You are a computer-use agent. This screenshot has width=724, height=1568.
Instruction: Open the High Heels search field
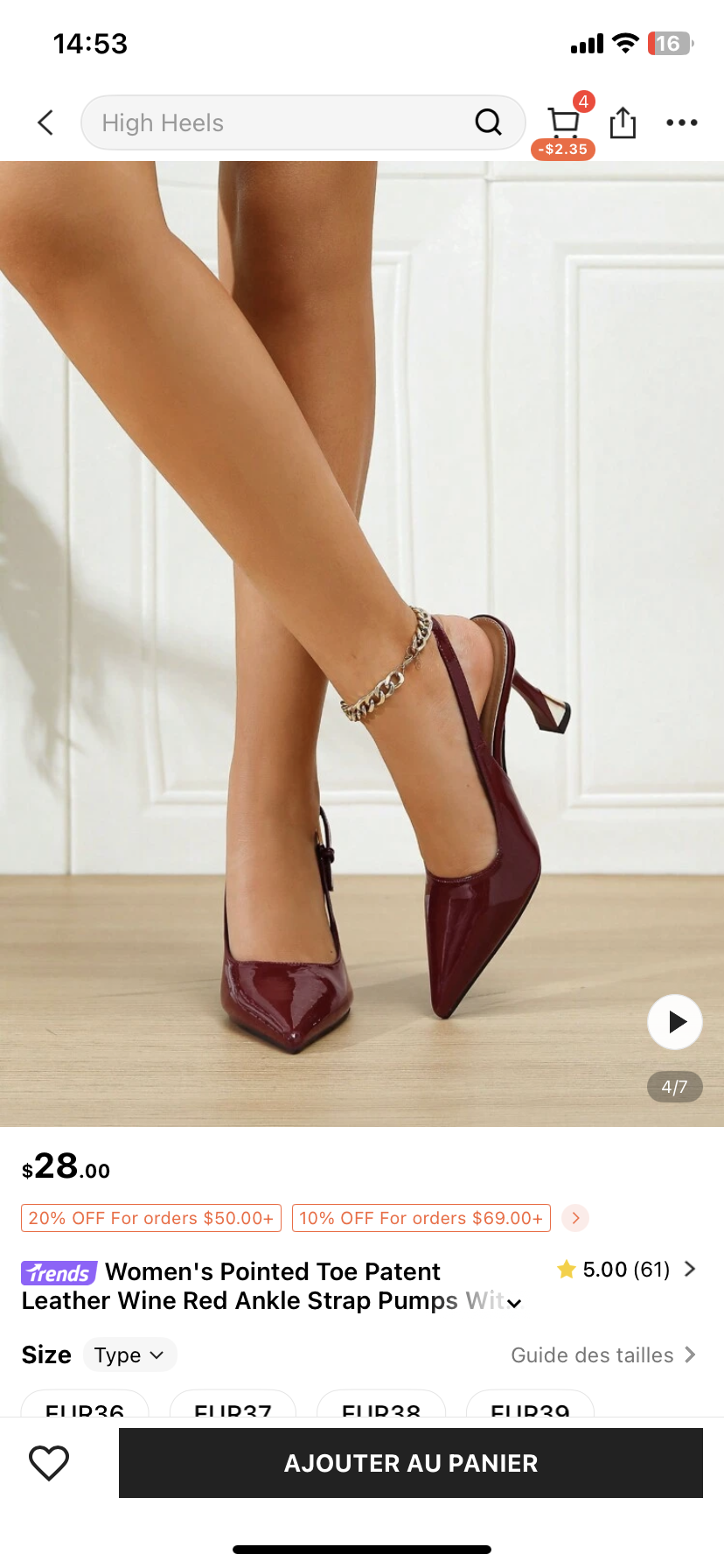(x=303, y=122)
